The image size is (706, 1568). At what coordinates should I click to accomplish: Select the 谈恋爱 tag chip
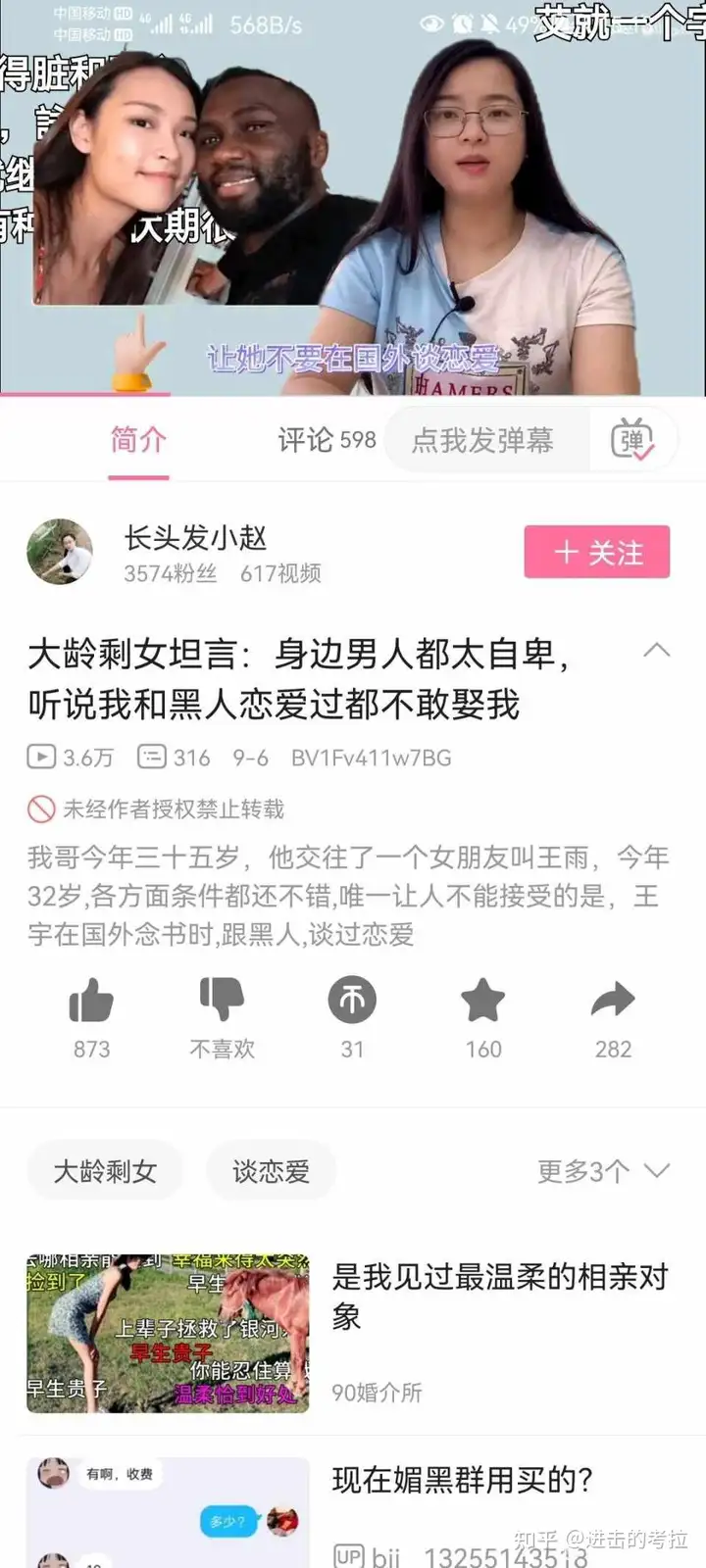pyautogui.click(x=271, y=1171)
